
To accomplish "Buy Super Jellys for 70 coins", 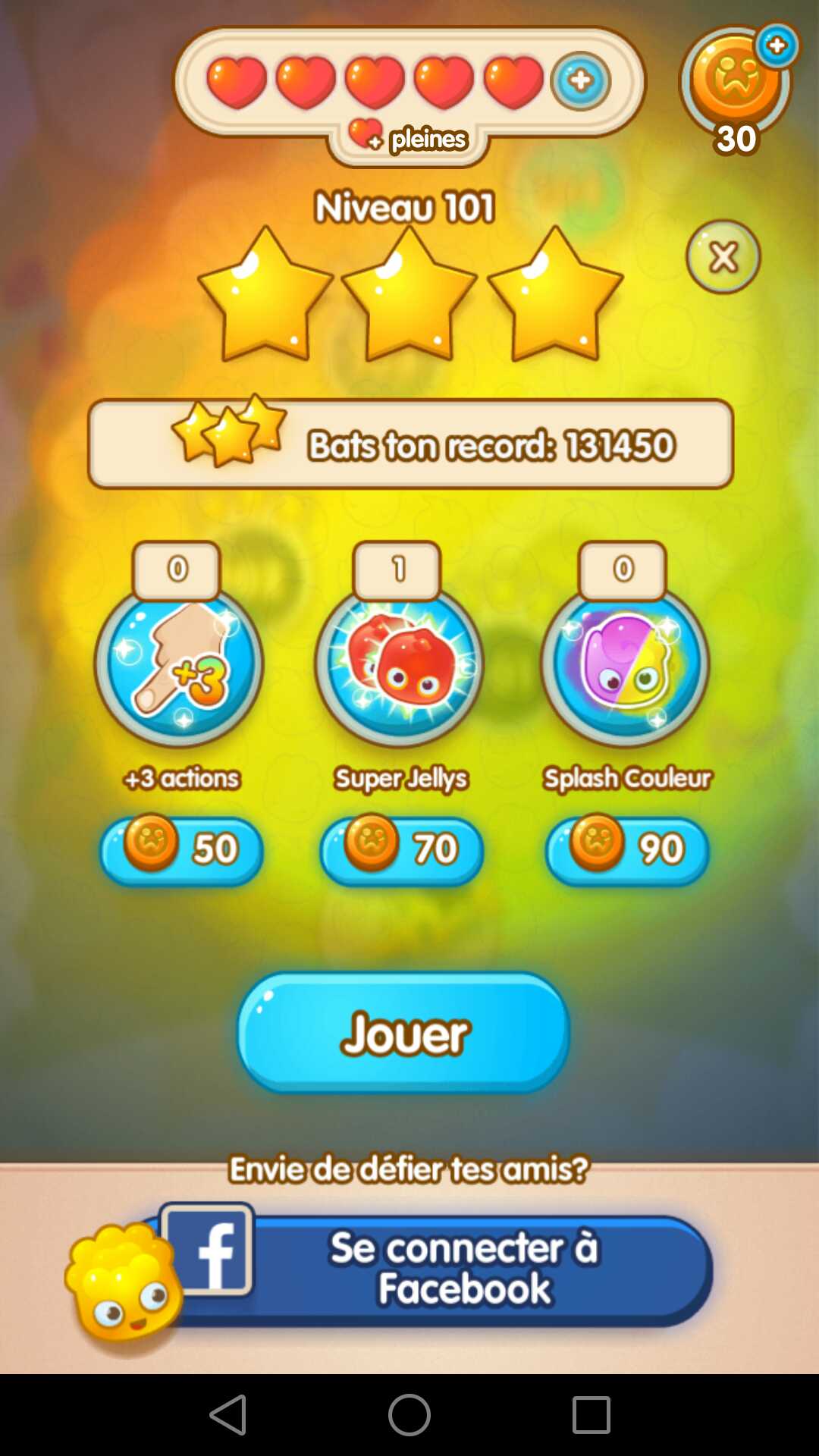I will pyautogui.click(x=402, y=849).
